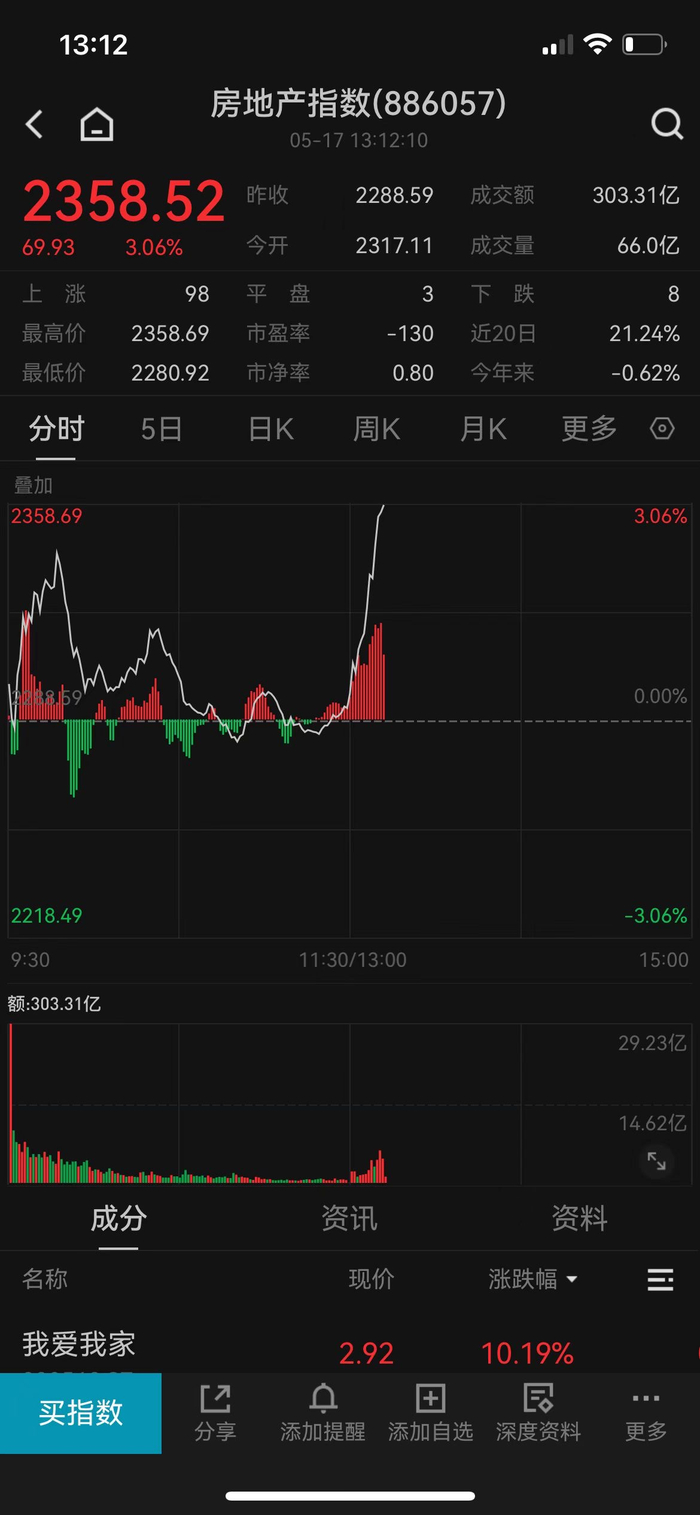Open the 我爱我家 stock row
700x1515 pixels.
(x=80, y=1344)
